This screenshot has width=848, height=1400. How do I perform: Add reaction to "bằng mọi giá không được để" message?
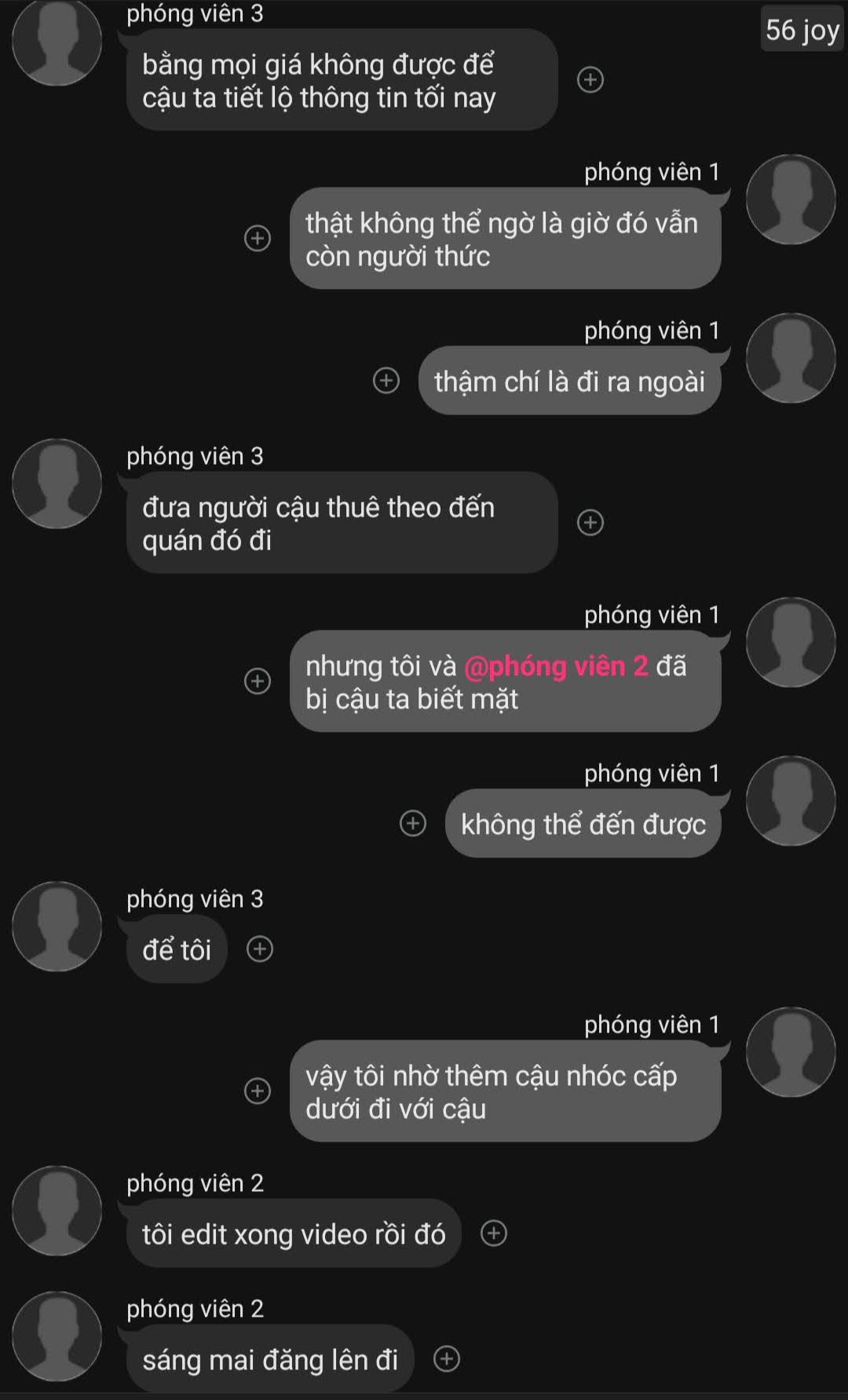click(590, 79)
